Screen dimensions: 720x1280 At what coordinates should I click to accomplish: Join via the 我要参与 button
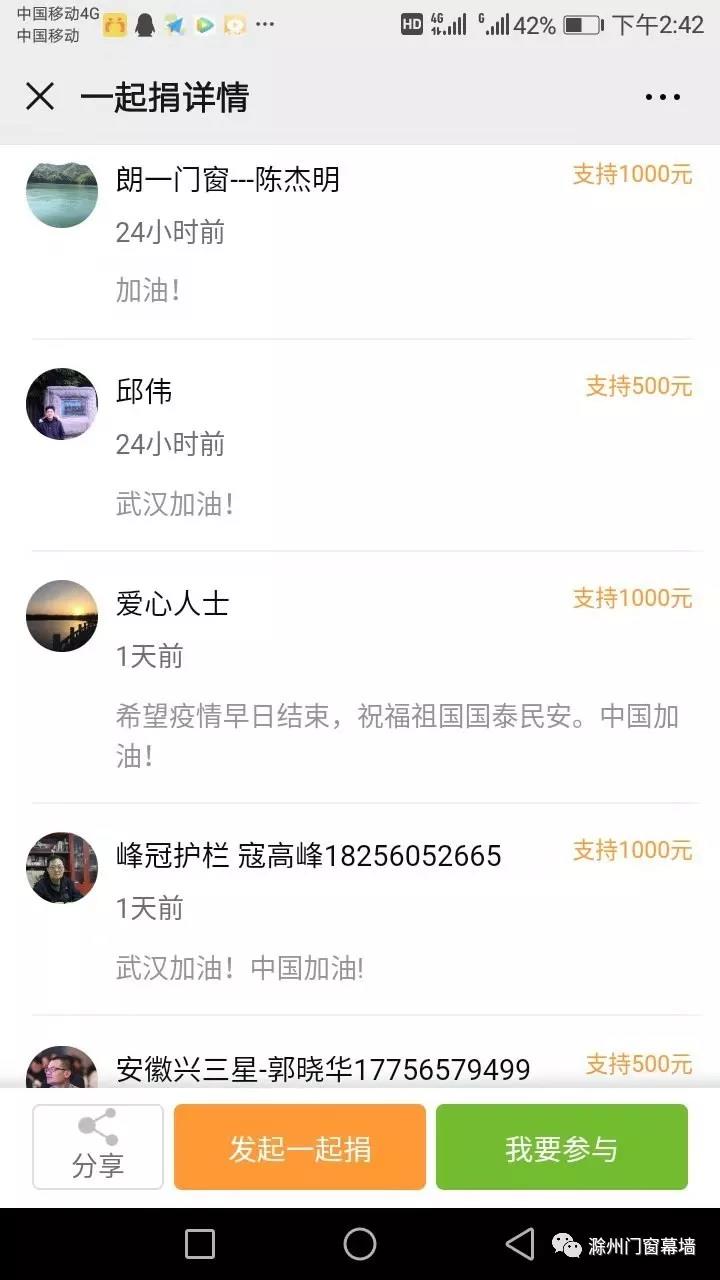(561, 1147)
